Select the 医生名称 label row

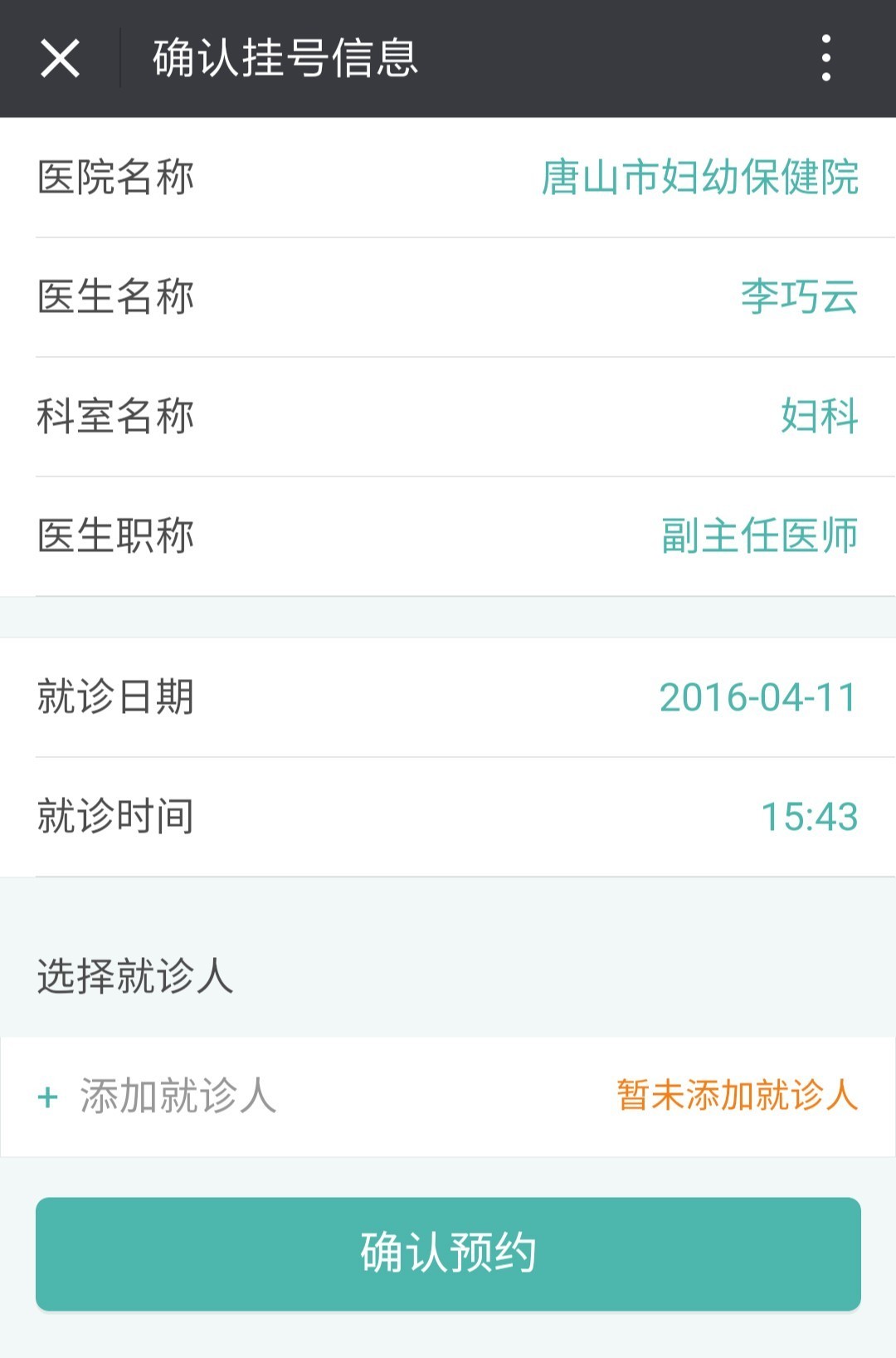coord(116,299)
